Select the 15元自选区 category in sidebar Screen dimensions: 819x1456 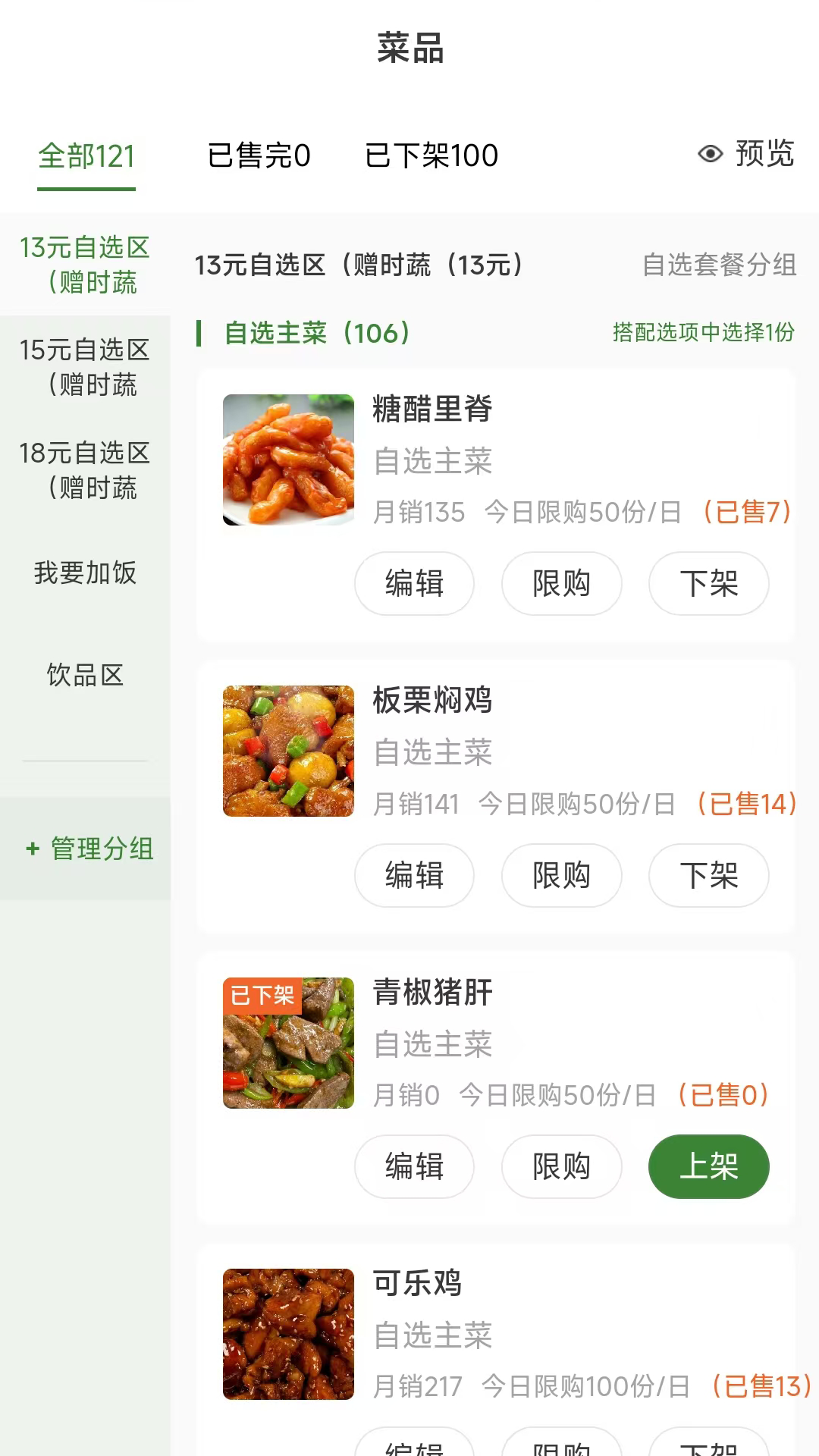pyautogui.click(x=85, y=368)
